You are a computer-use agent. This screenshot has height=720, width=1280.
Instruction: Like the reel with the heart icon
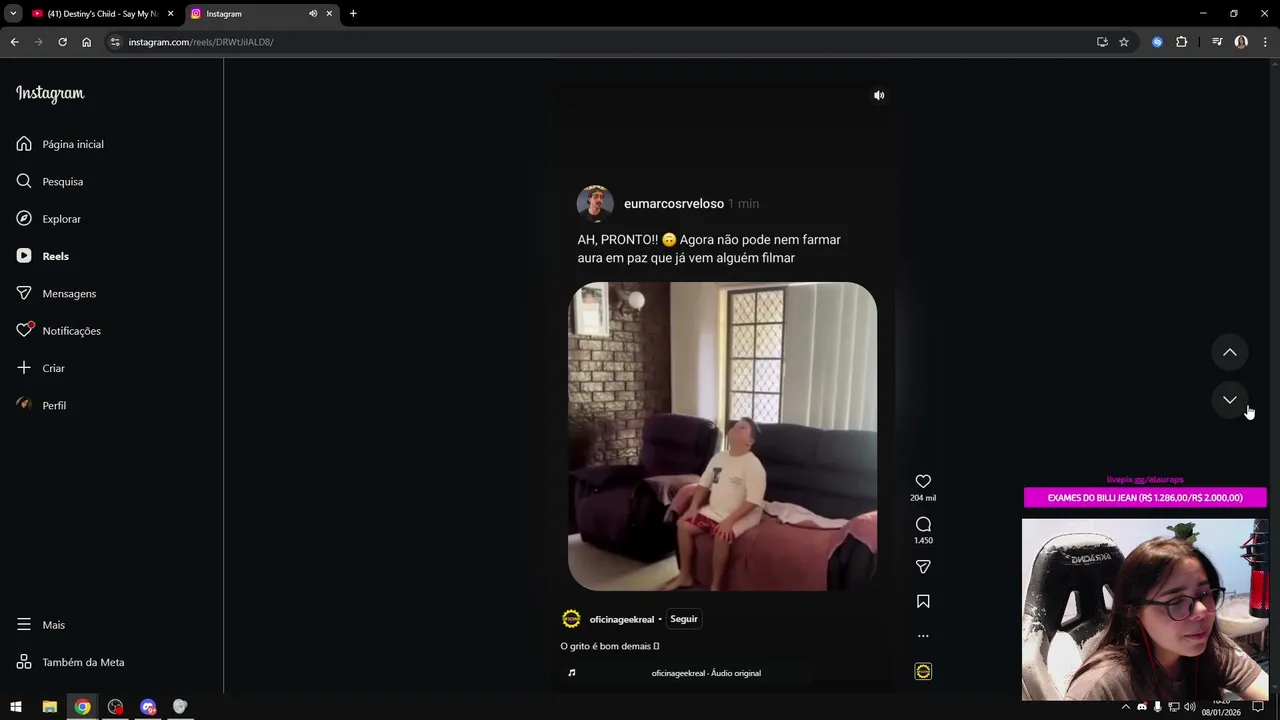[x=923, y=482]
